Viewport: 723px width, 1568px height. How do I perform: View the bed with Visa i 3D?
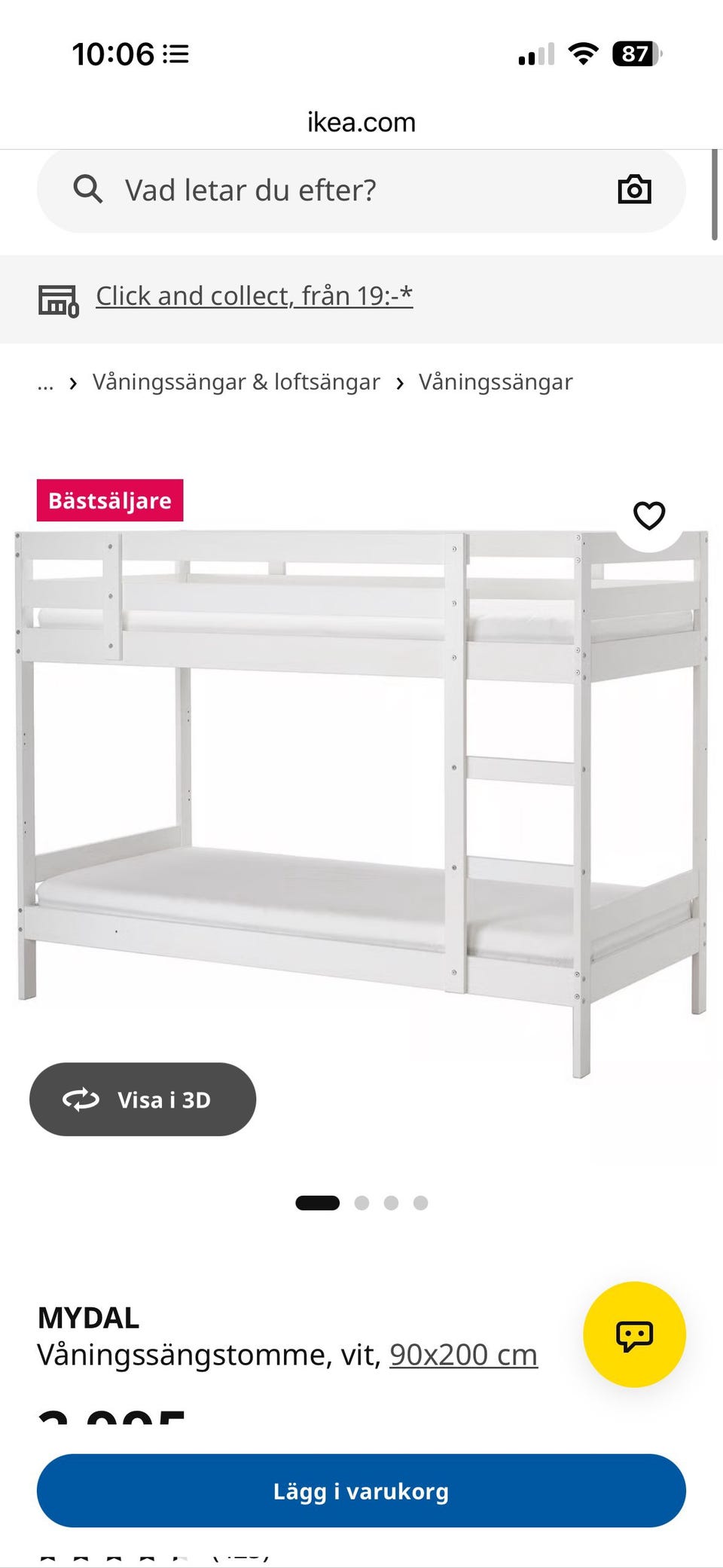tap(143, 1099)
